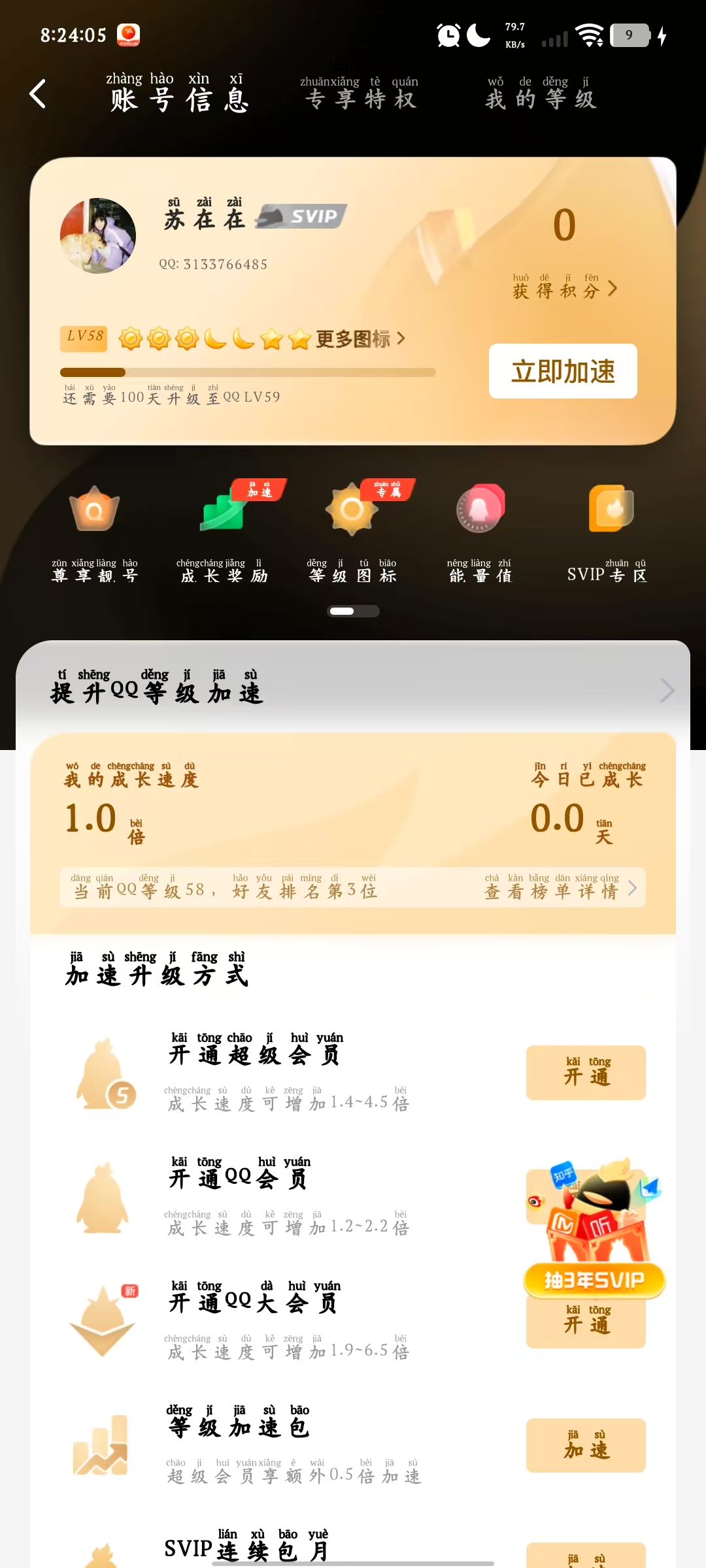The height and width of the screenshot is (1568, 706).
Task: Open 等级图标 shortcut
Action: pyautogui.click(x=352, y=534)
